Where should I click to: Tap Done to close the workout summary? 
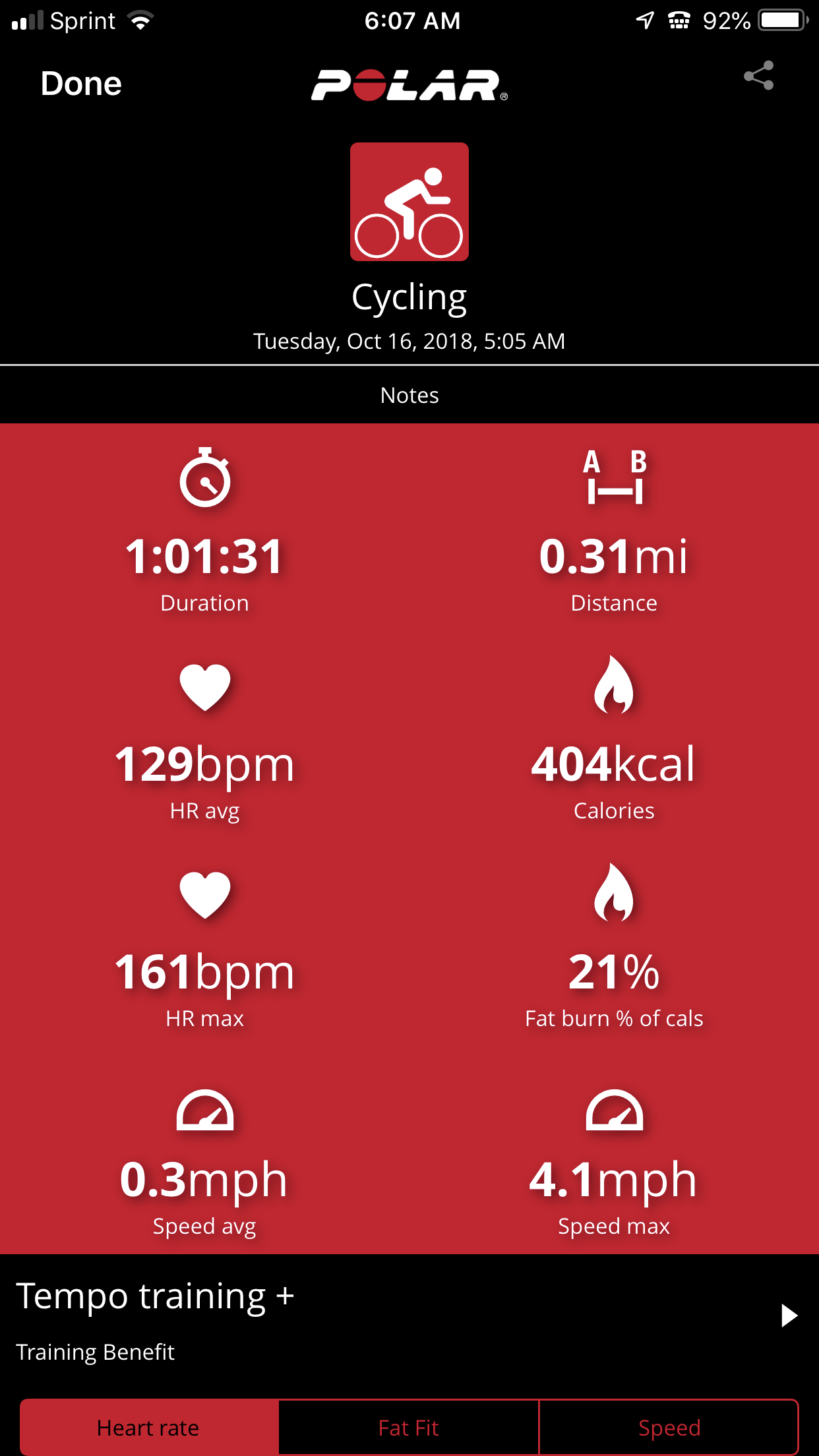[81, 84]
